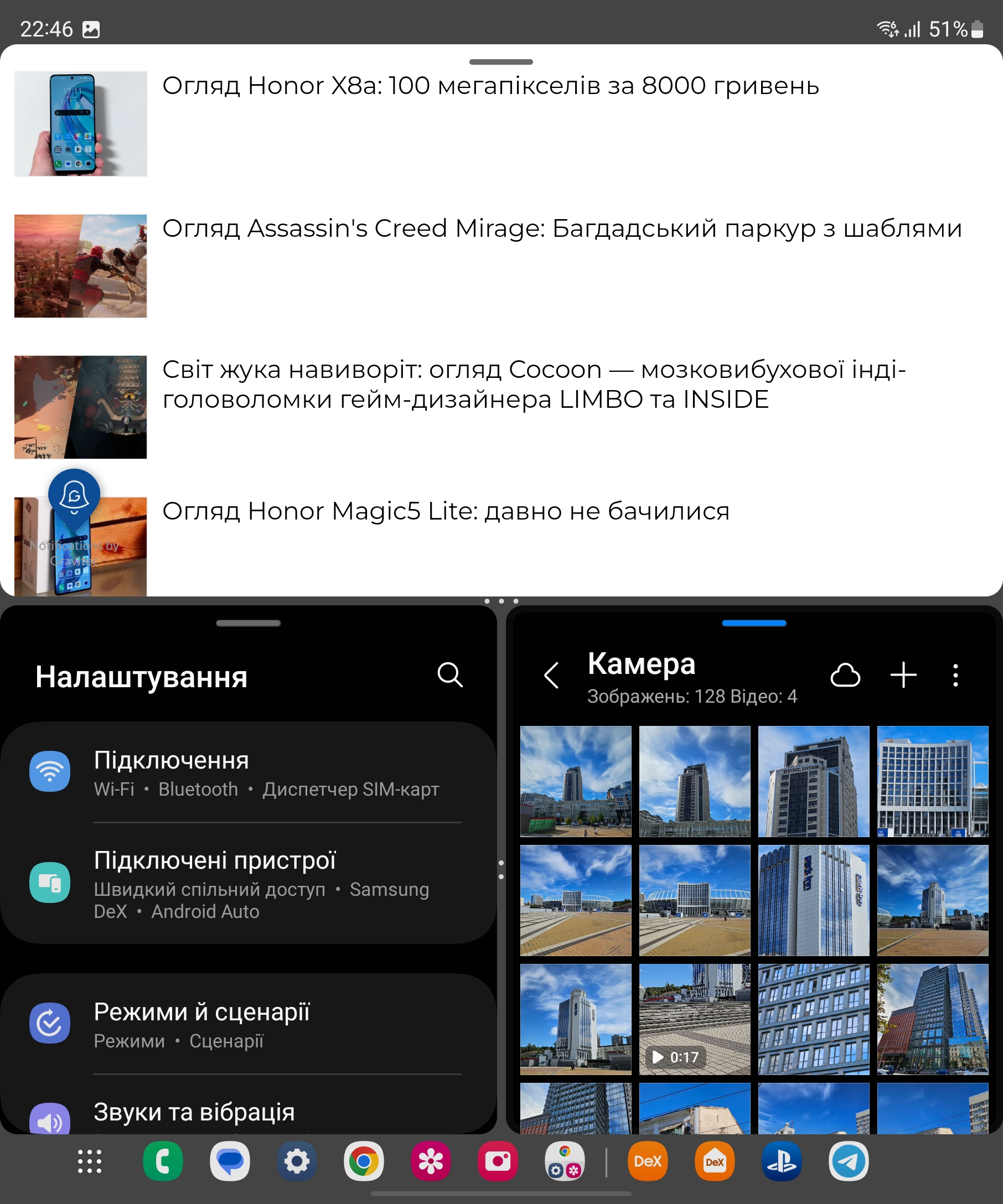
Task: Open the gallery overflow menu
Action: [955, 676]
